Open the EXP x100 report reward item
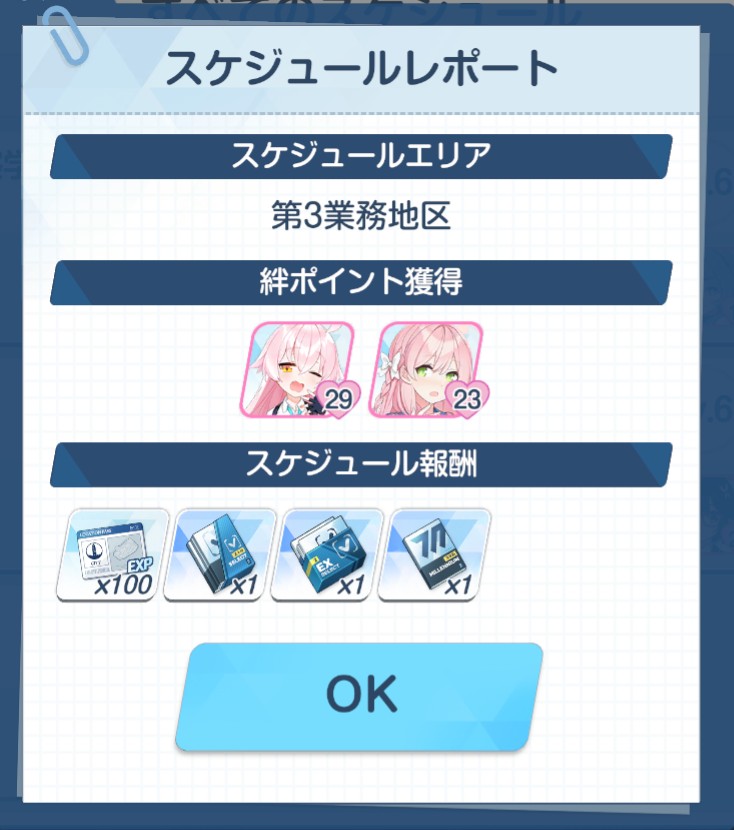The height and width of the screenshot is (830, 734). click(112, 555)
